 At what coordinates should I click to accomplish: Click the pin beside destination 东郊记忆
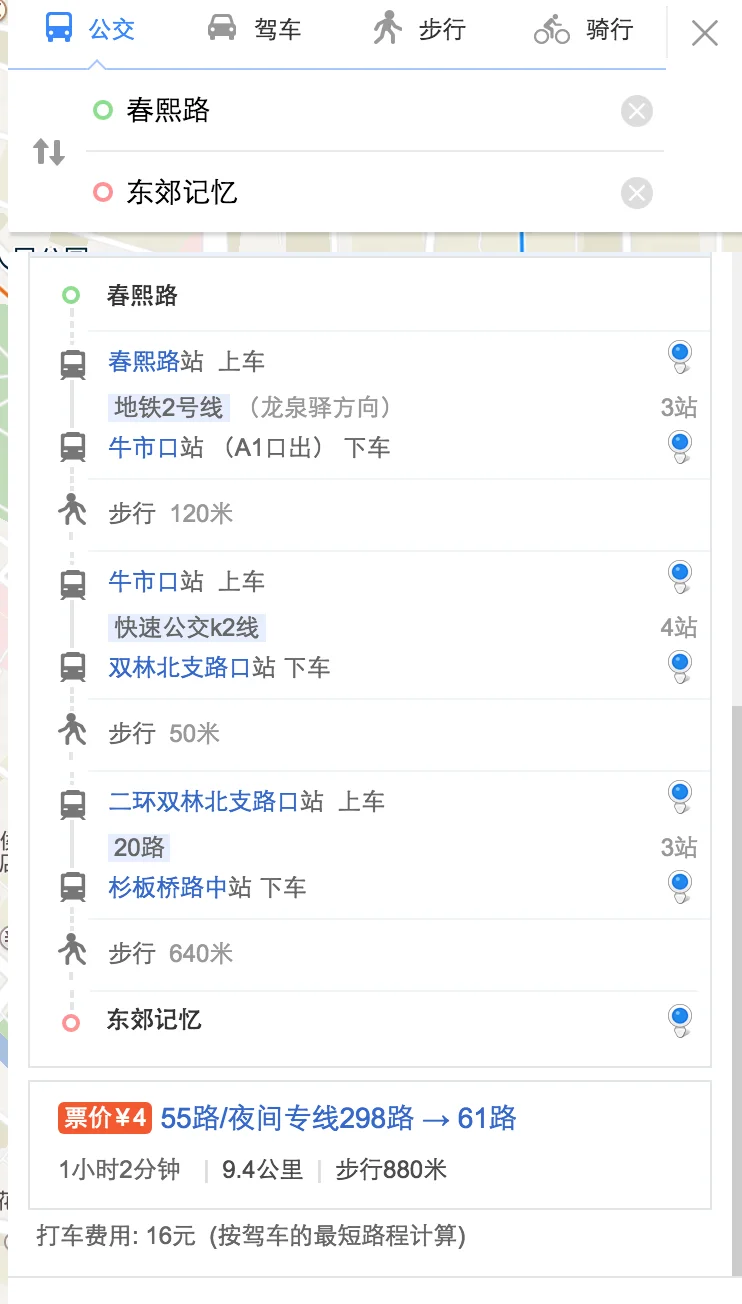[680, 1015]
